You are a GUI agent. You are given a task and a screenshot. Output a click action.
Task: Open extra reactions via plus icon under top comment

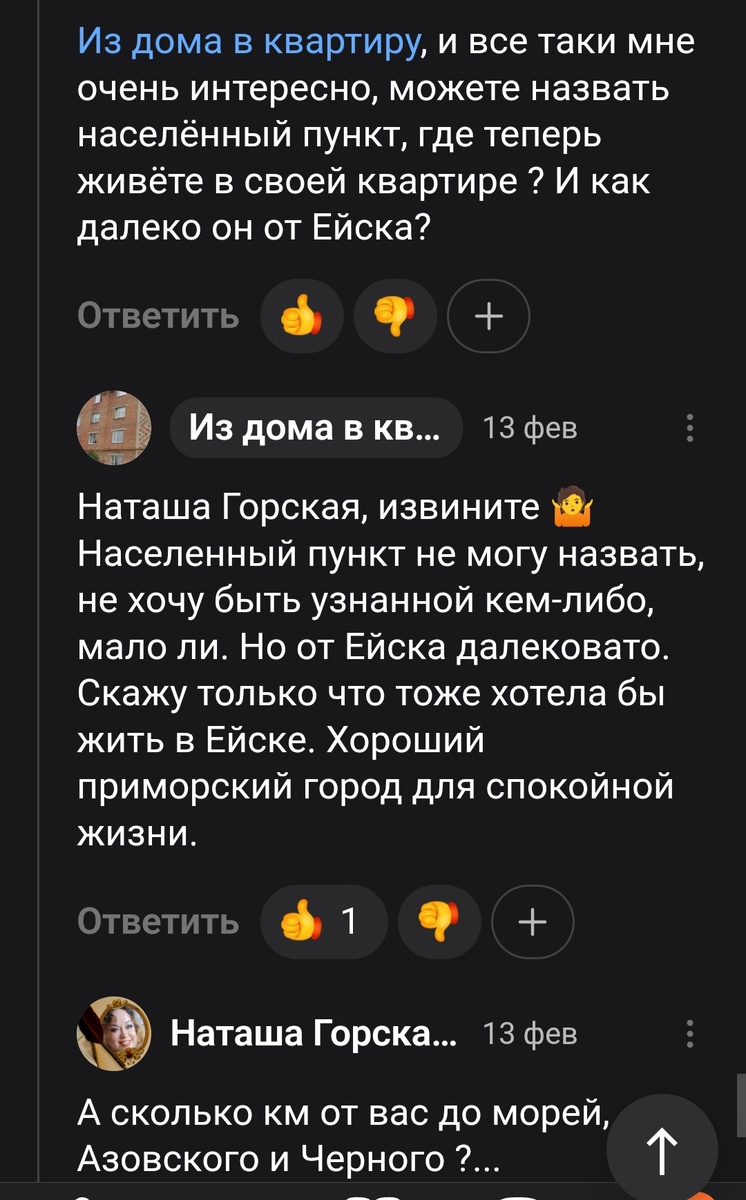pos(488,316)
